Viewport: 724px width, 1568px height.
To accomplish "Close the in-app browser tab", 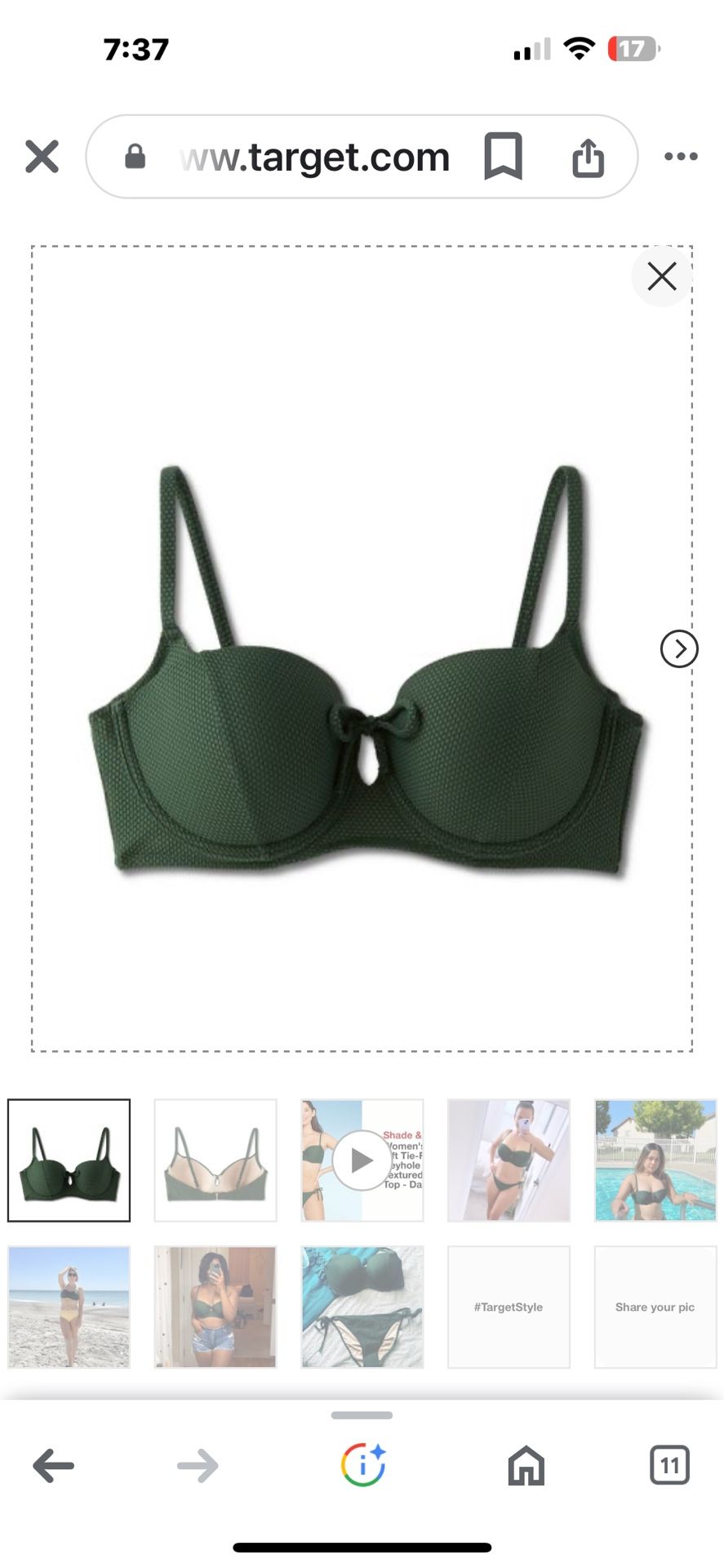I will point(42,156).
